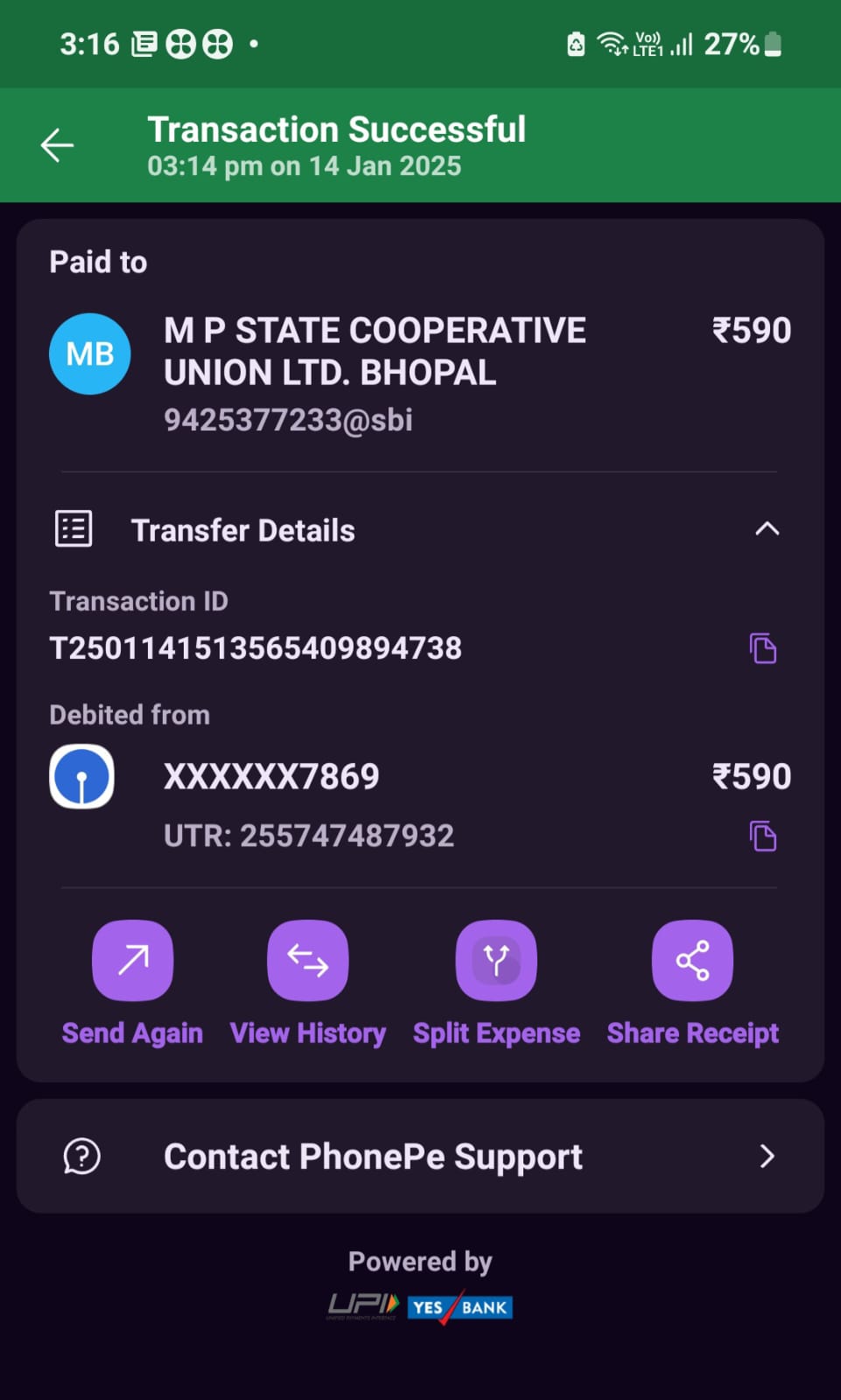
Task: Open Contact PhonePe Support
Action: point(420,1156)
